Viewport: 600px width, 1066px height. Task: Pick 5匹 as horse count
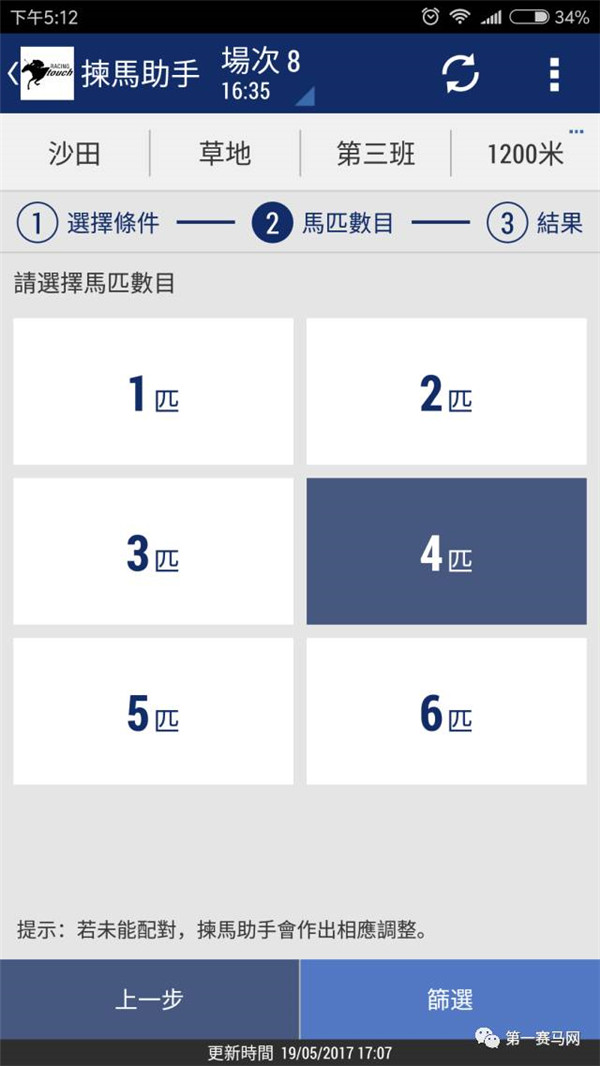153,712
